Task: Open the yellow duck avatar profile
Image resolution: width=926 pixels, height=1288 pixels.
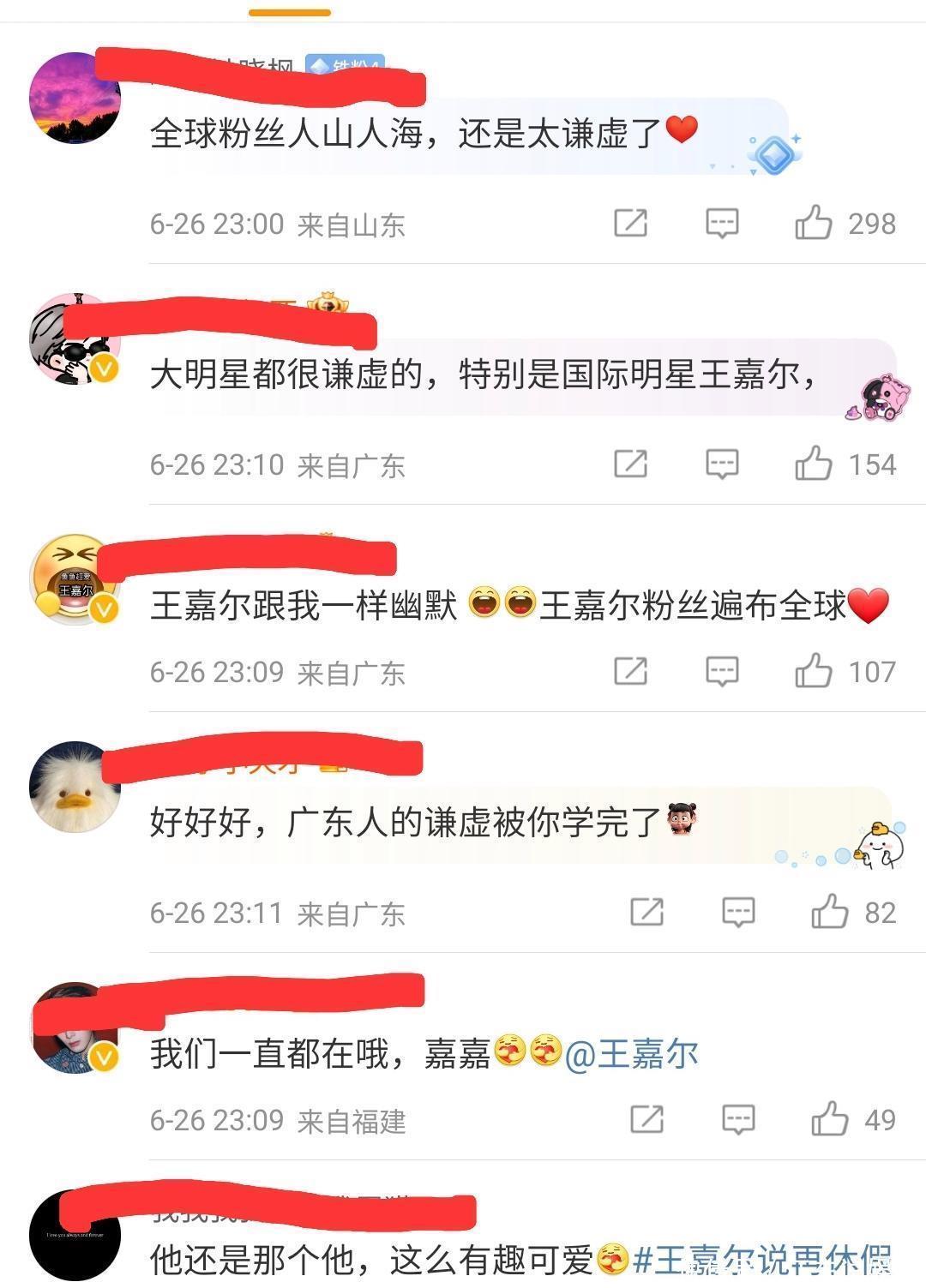Action: (75, 787)
